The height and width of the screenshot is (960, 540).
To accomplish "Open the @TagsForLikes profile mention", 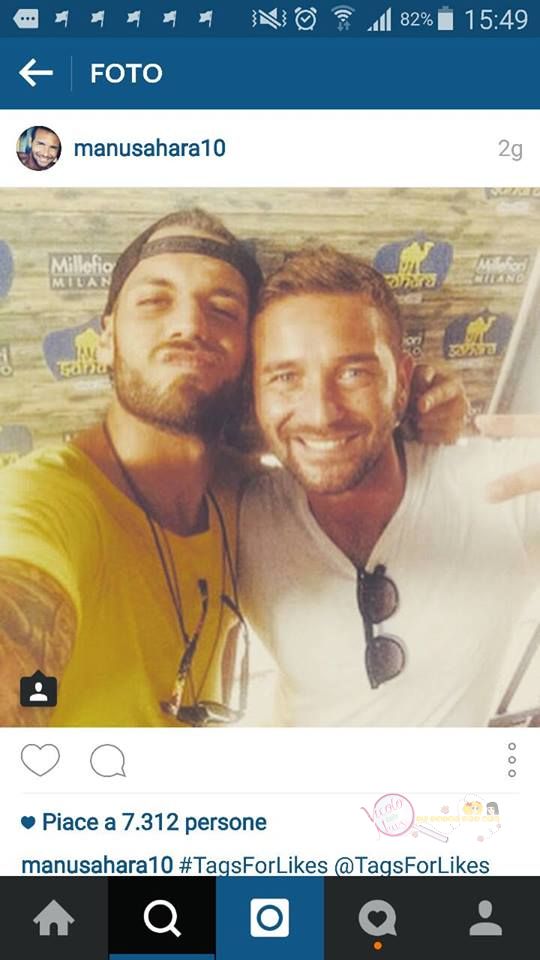I will tap(411, 865).
